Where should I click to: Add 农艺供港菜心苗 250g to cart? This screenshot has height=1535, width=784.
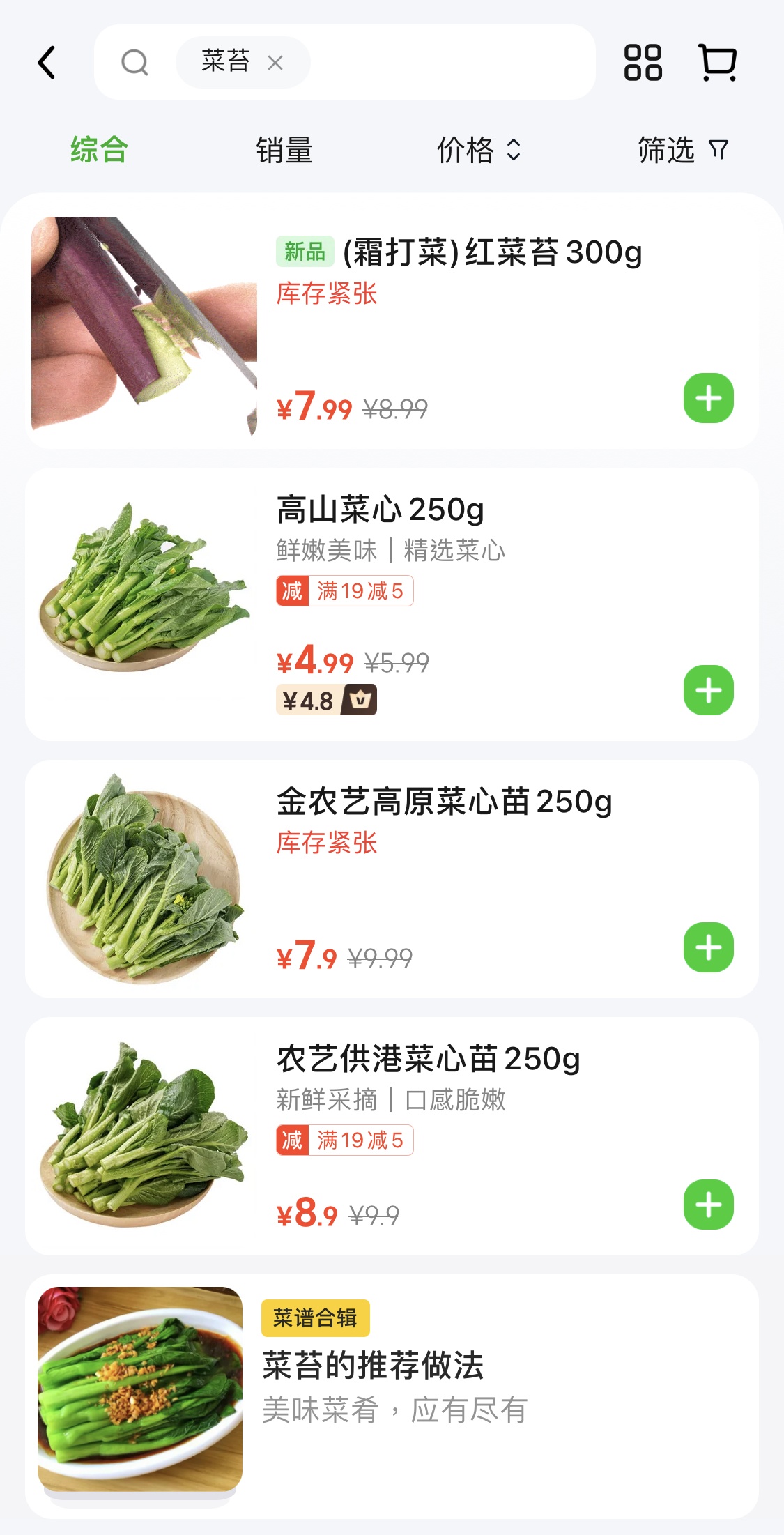point(708,1205)
